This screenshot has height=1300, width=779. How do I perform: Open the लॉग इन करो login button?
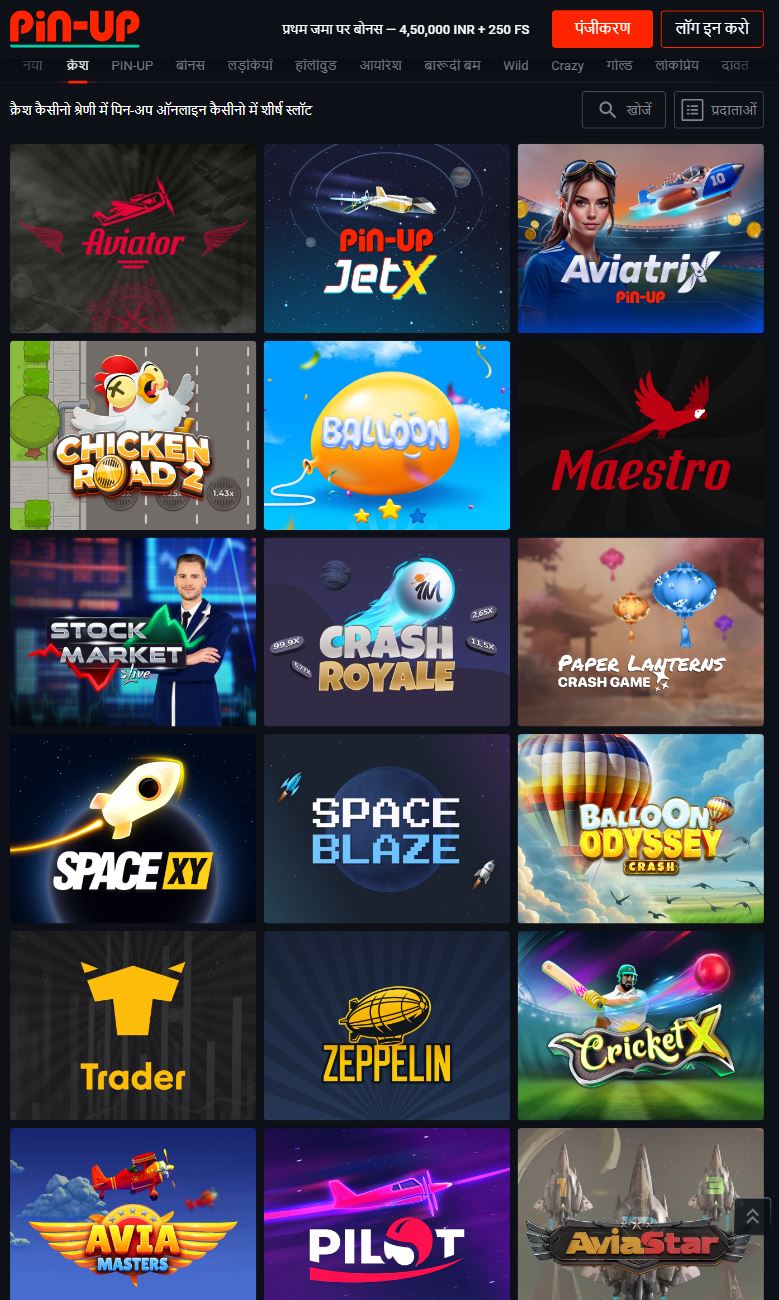(x=711, y=29)
